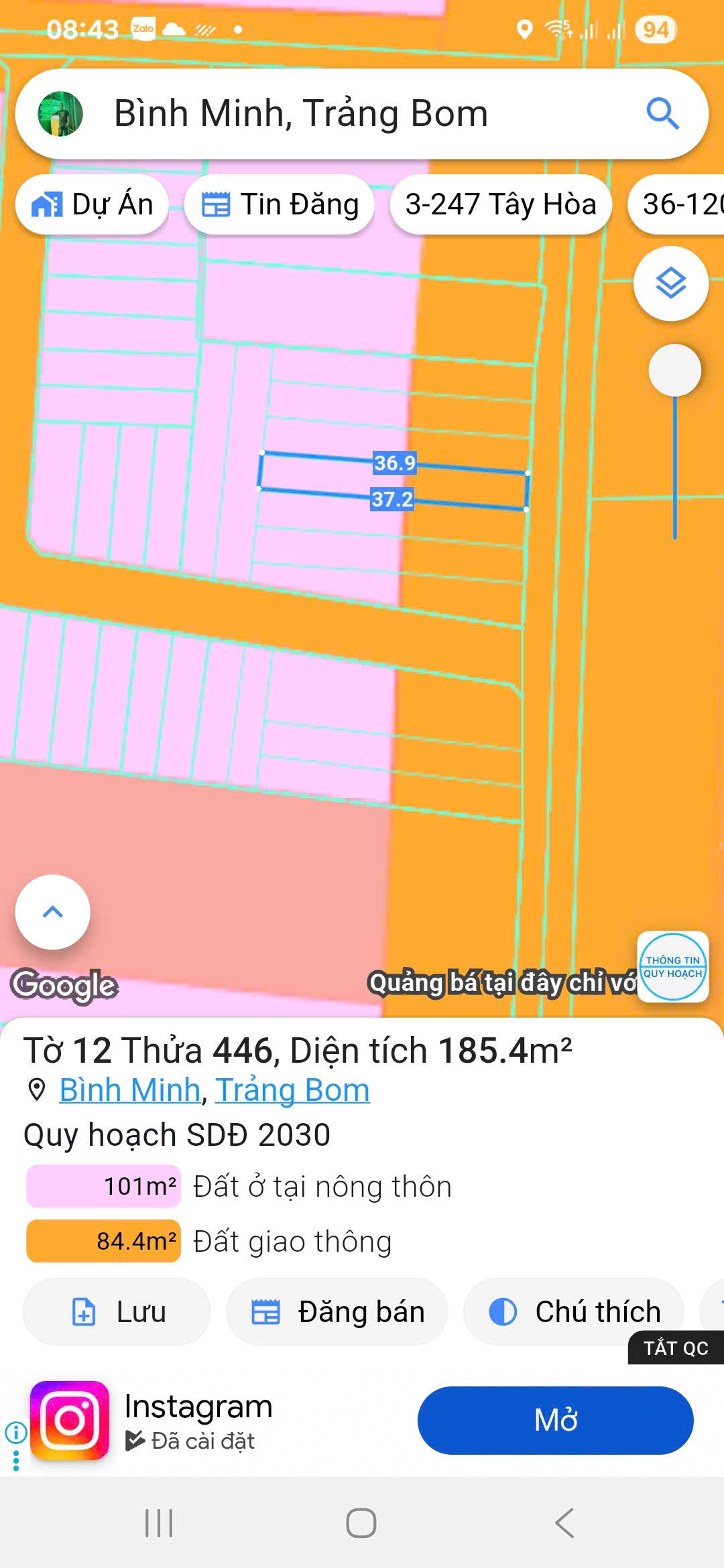Expand the panel with the up chevron
The image size is (724, 1568).
click(x=53, y=912)
